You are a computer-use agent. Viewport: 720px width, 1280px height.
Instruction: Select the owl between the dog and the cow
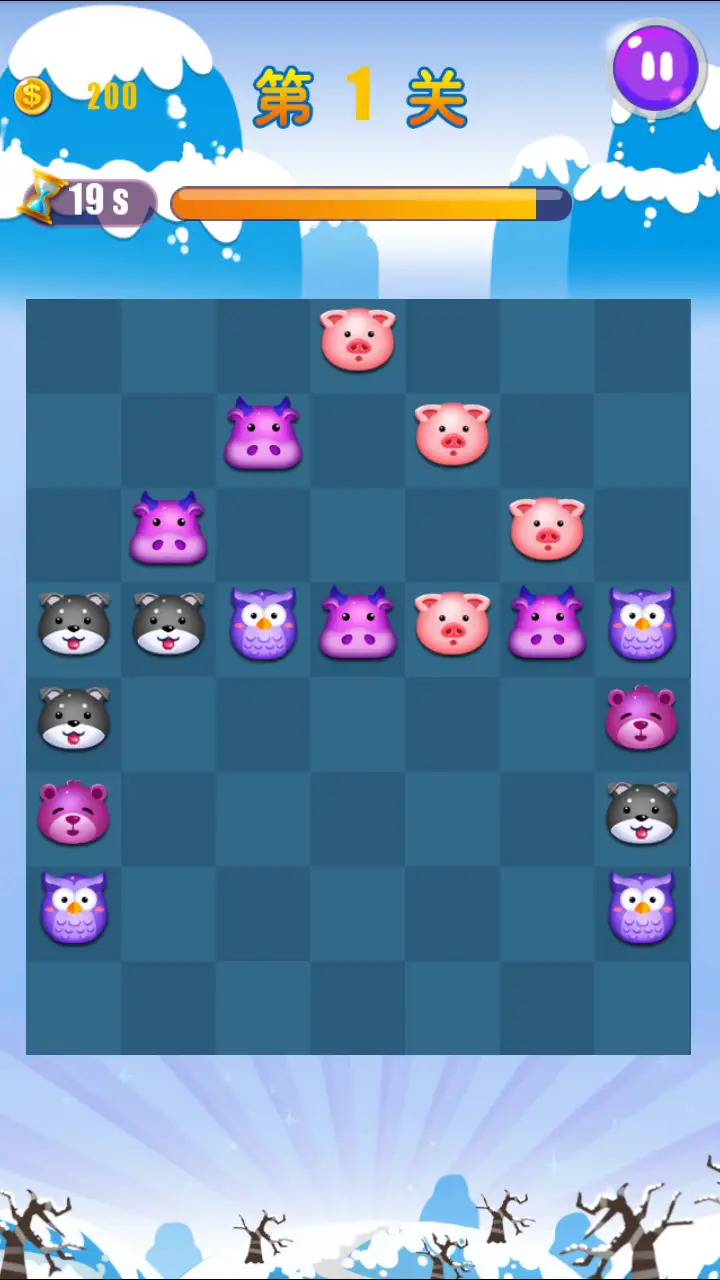pos(263,623)
